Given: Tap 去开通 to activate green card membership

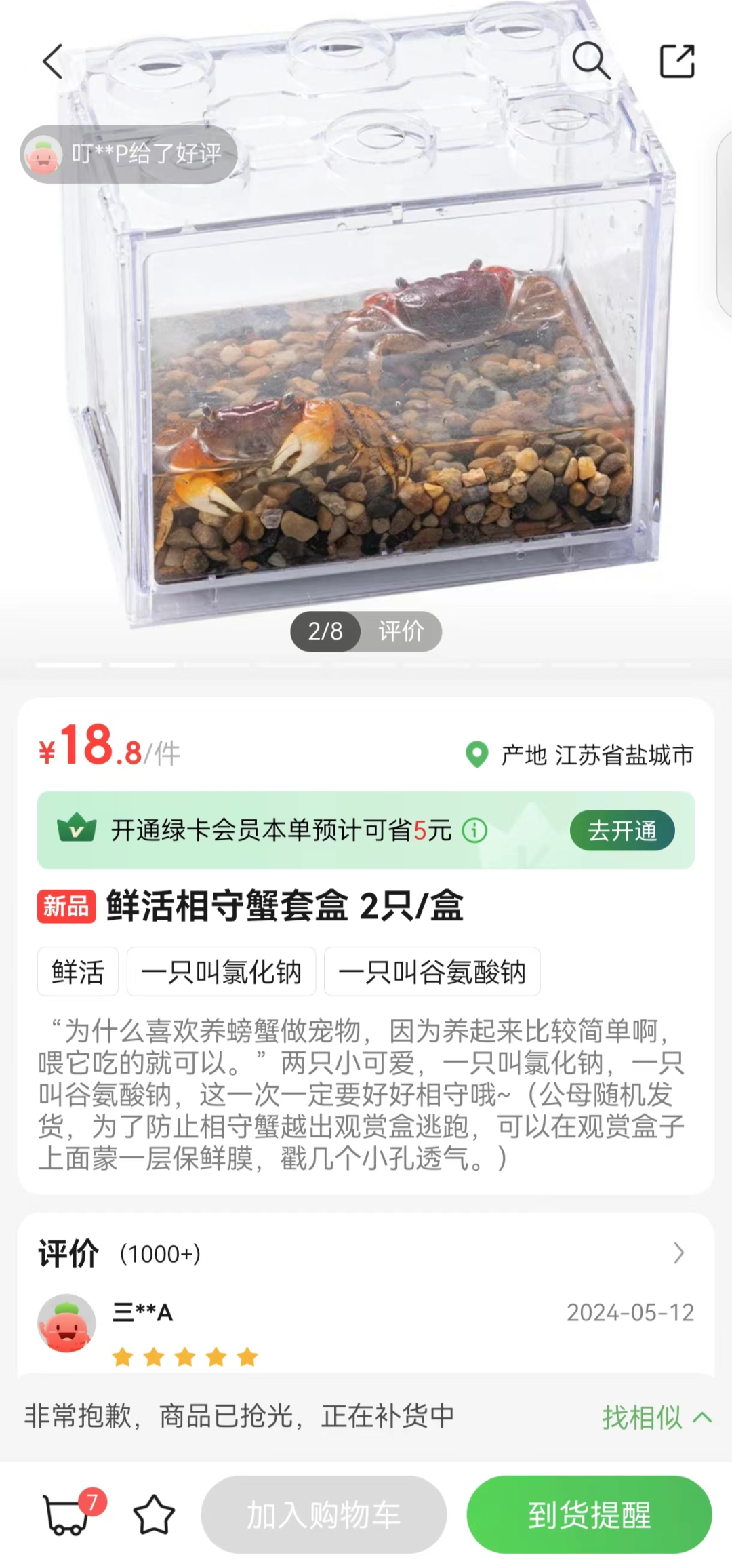Looking at the screenshot, I should [x=622, y=830].
